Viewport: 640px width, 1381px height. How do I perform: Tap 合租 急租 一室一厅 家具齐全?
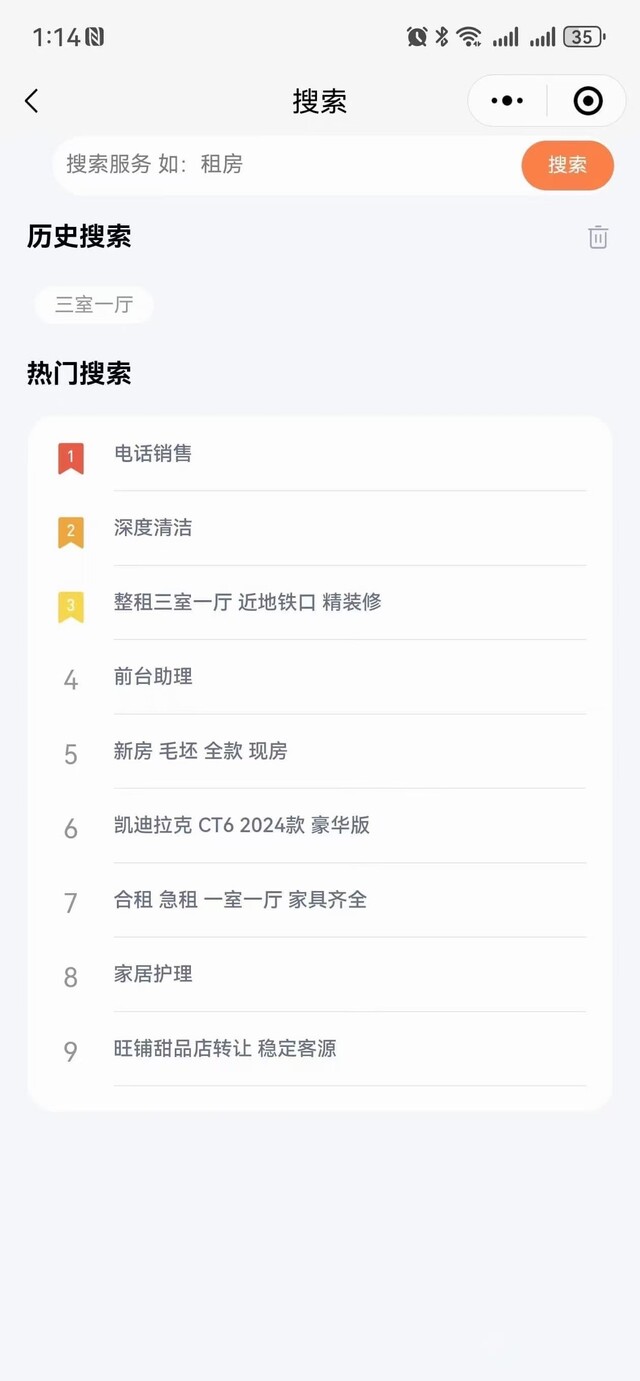(240, 900)
